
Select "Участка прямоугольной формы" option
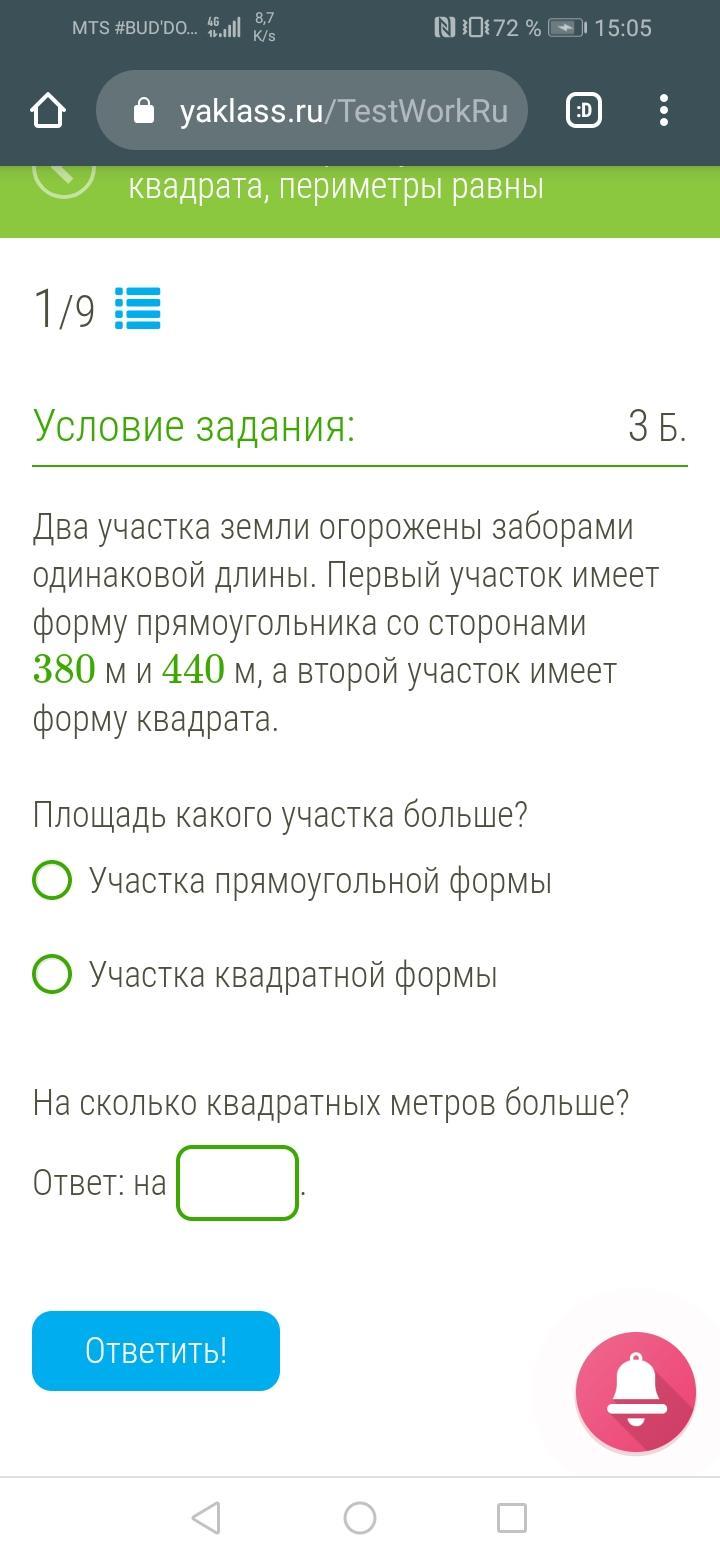point(52,881)
